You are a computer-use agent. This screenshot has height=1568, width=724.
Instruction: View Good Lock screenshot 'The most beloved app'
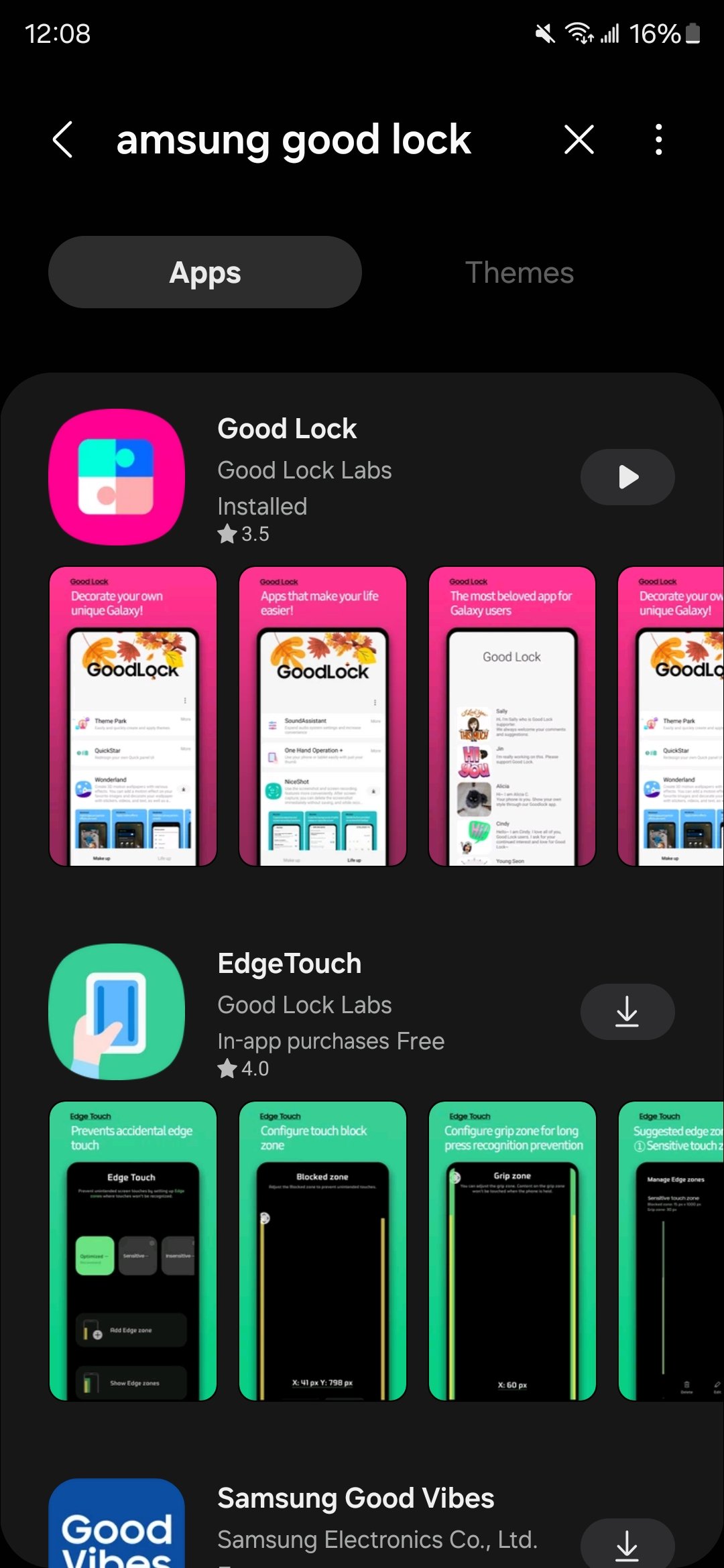point(512,716)
